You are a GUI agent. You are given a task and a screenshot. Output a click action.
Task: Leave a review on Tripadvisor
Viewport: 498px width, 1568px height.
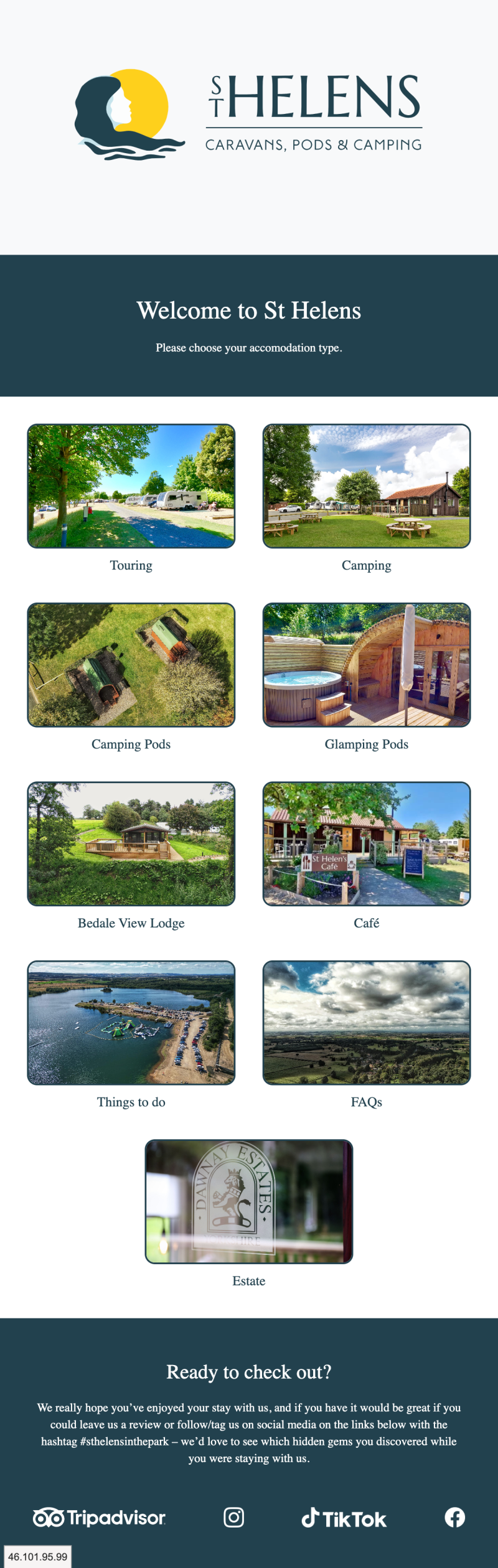click(100, 1518)
